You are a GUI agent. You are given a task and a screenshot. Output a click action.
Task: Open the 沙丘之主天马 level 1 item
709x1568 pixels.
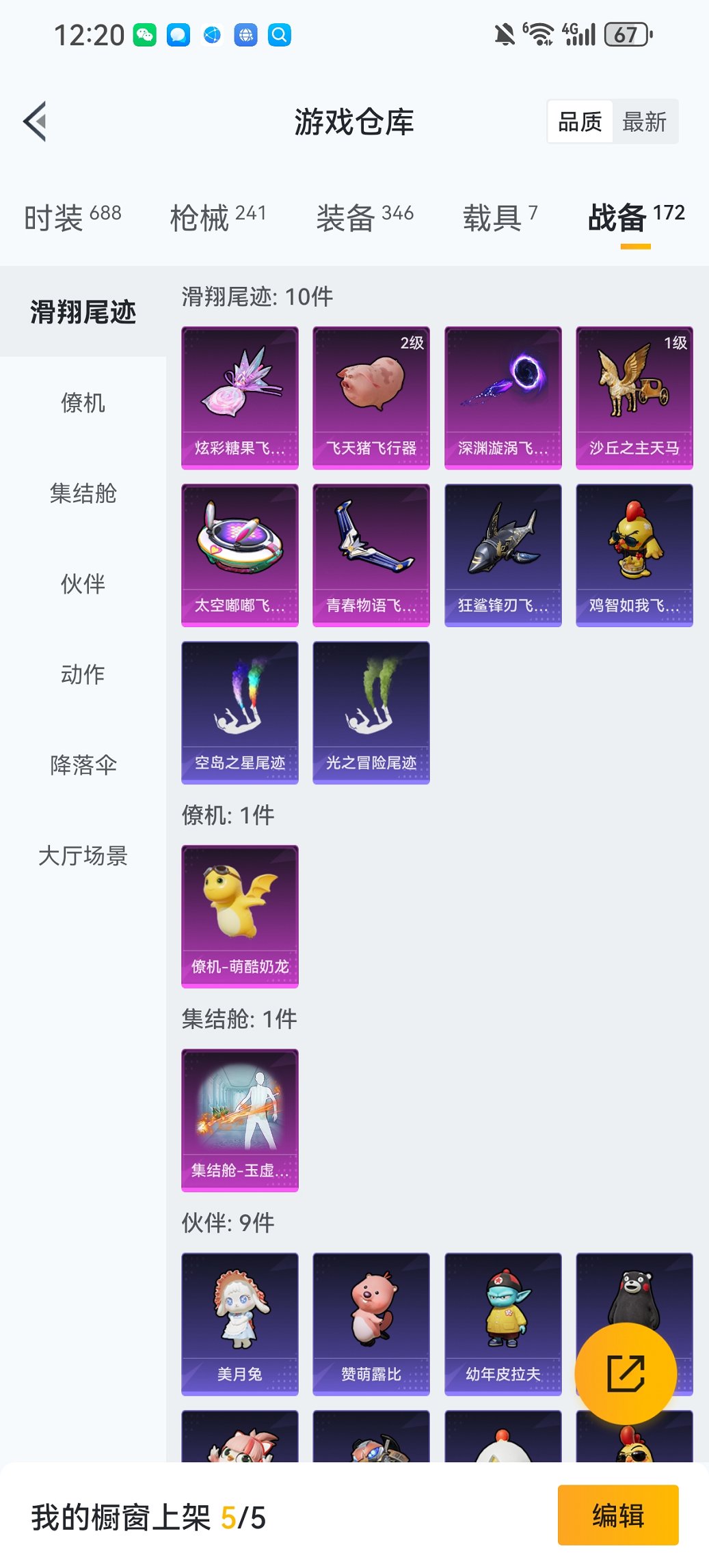tap(633, 398)
